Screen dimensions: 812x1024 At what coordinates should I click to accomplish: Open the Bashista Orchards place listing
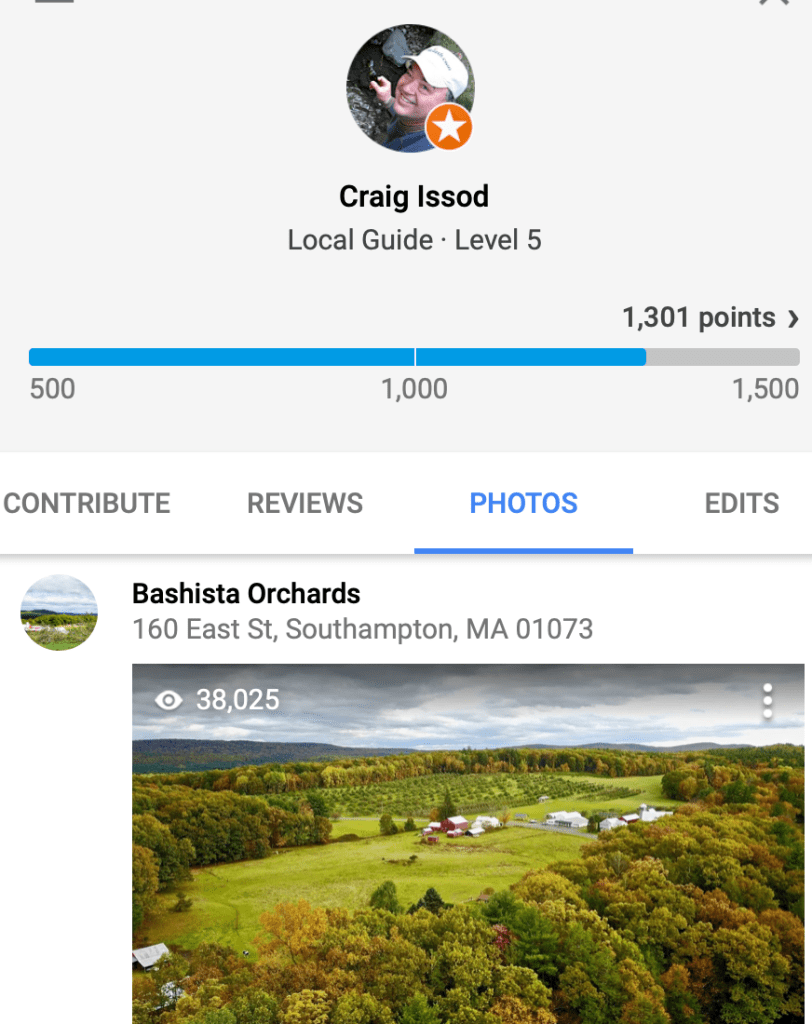(x=246, y=594)
